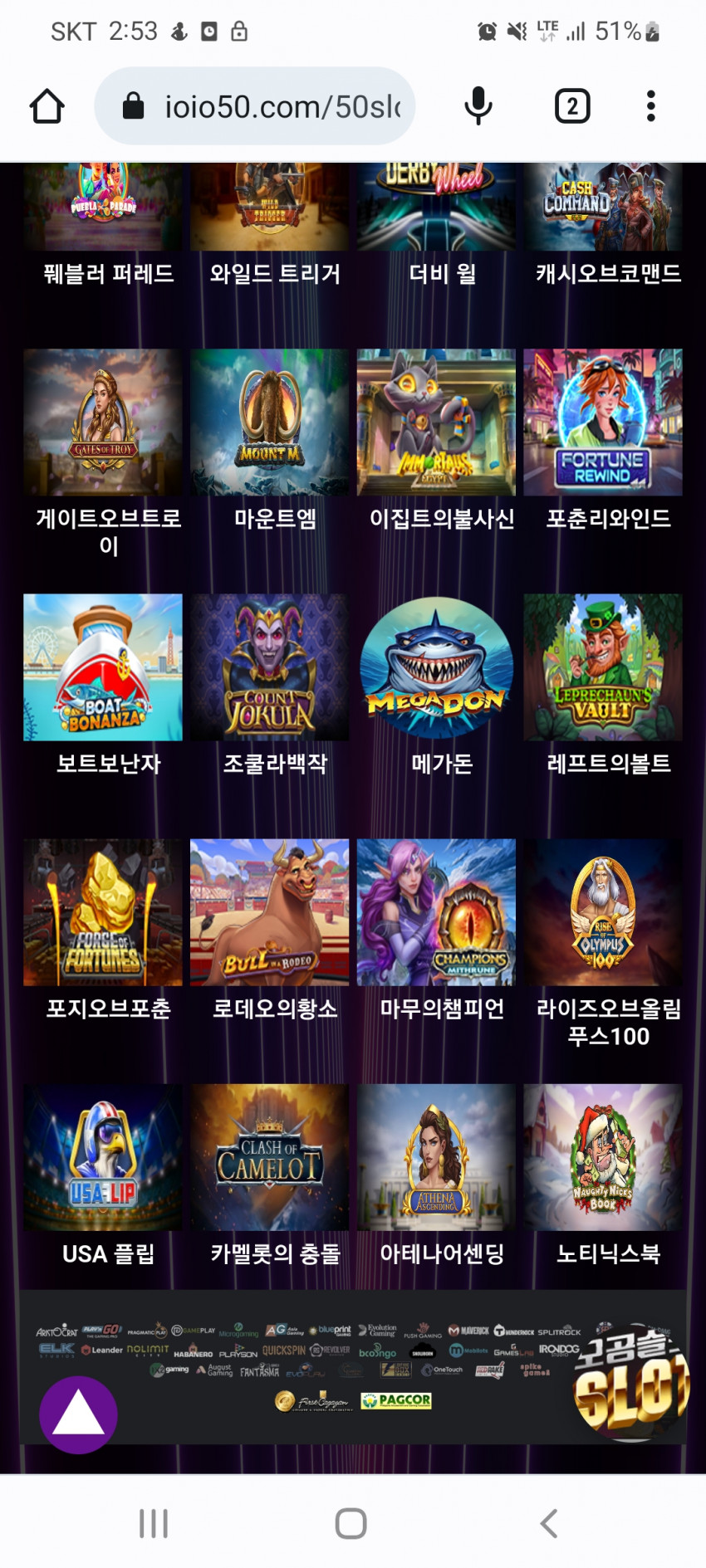Open the tab switcher showing 2 tabs
Screen dimensions: 706x1568
click(x=571, y=106)
